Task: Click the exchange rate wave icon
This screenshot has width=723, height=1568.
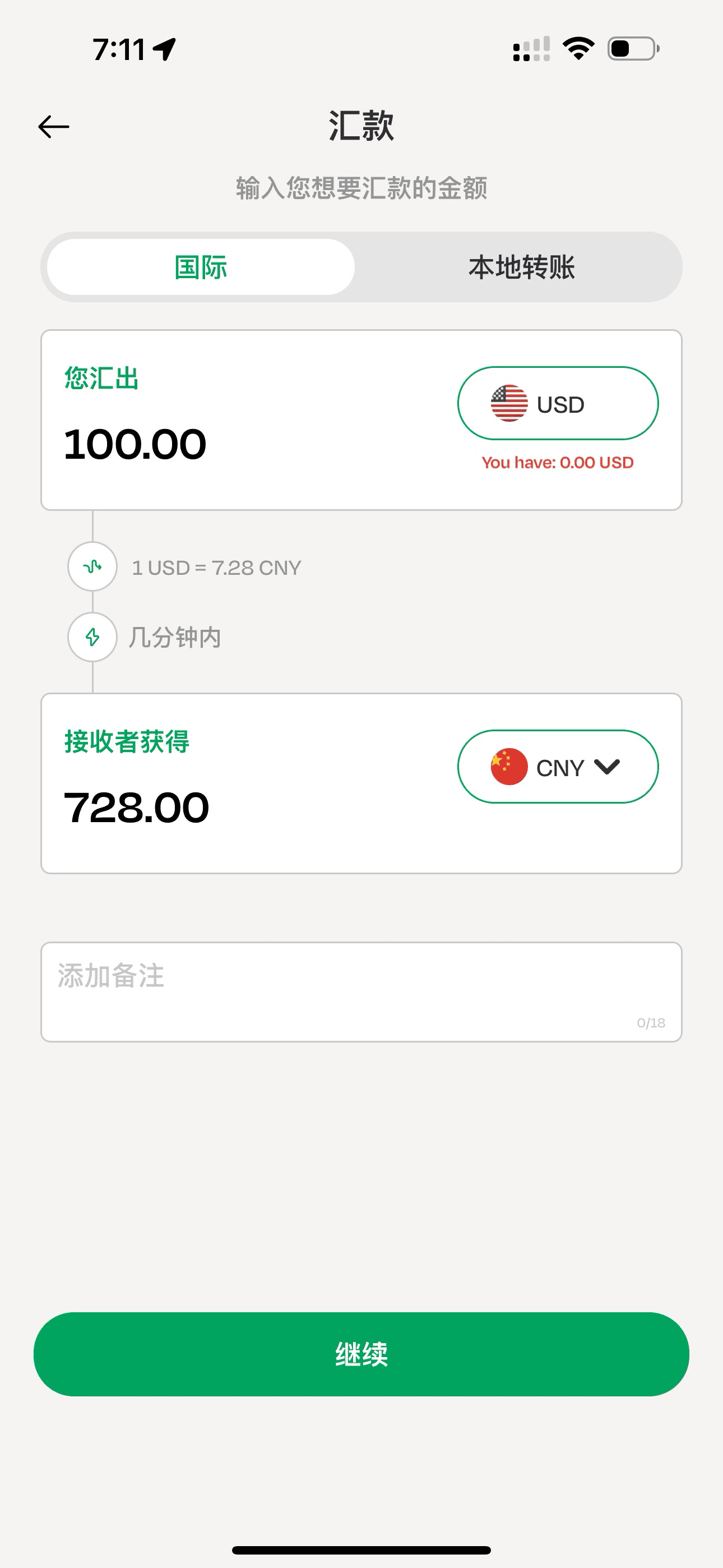Action: coord(92,567)
